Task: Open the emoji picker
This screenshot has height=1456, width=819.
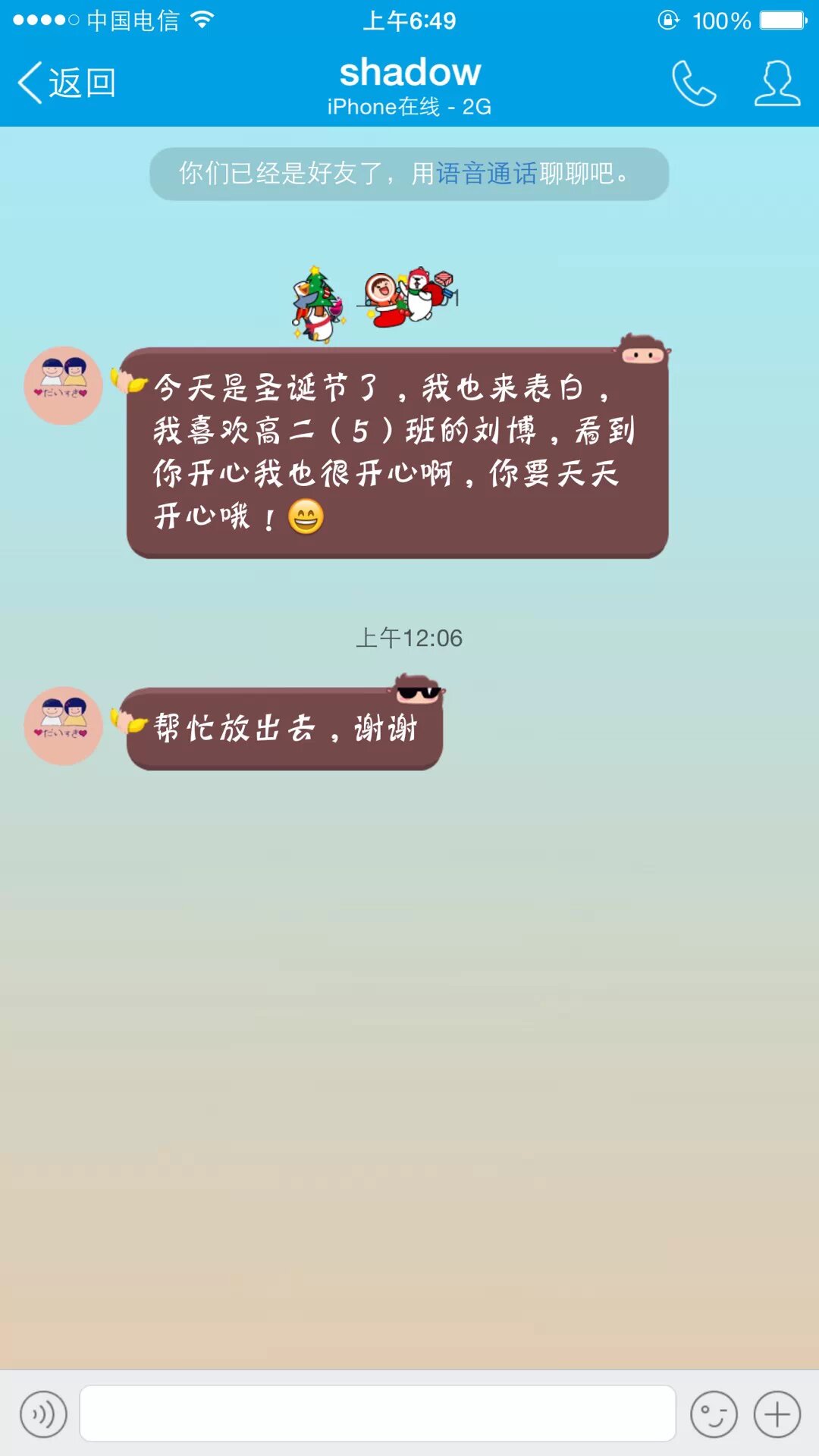Action: [x=713, y=1414]
